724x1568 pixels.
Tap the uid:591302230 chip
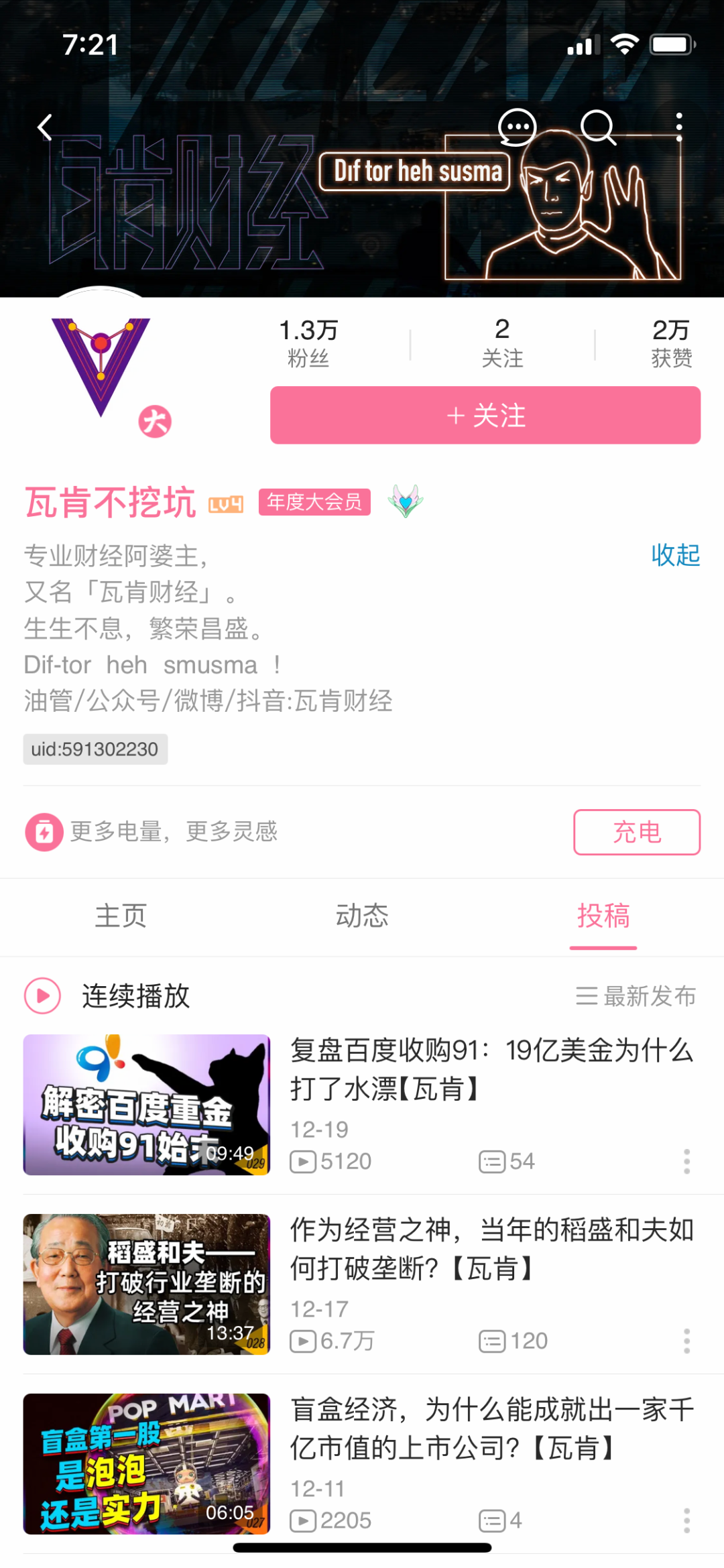click(x=95, y=749)
